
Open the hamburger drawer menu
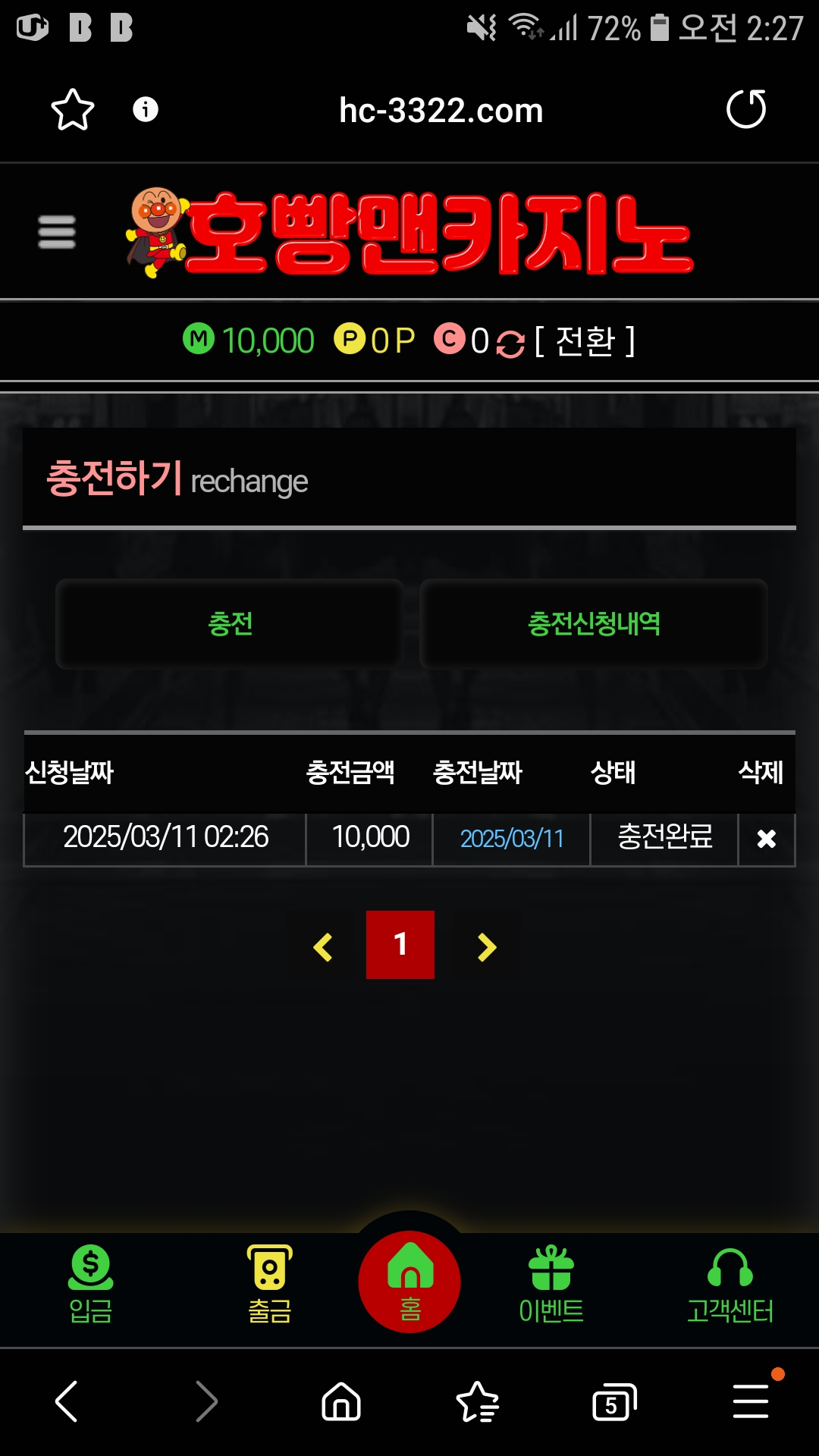(57, 232)
